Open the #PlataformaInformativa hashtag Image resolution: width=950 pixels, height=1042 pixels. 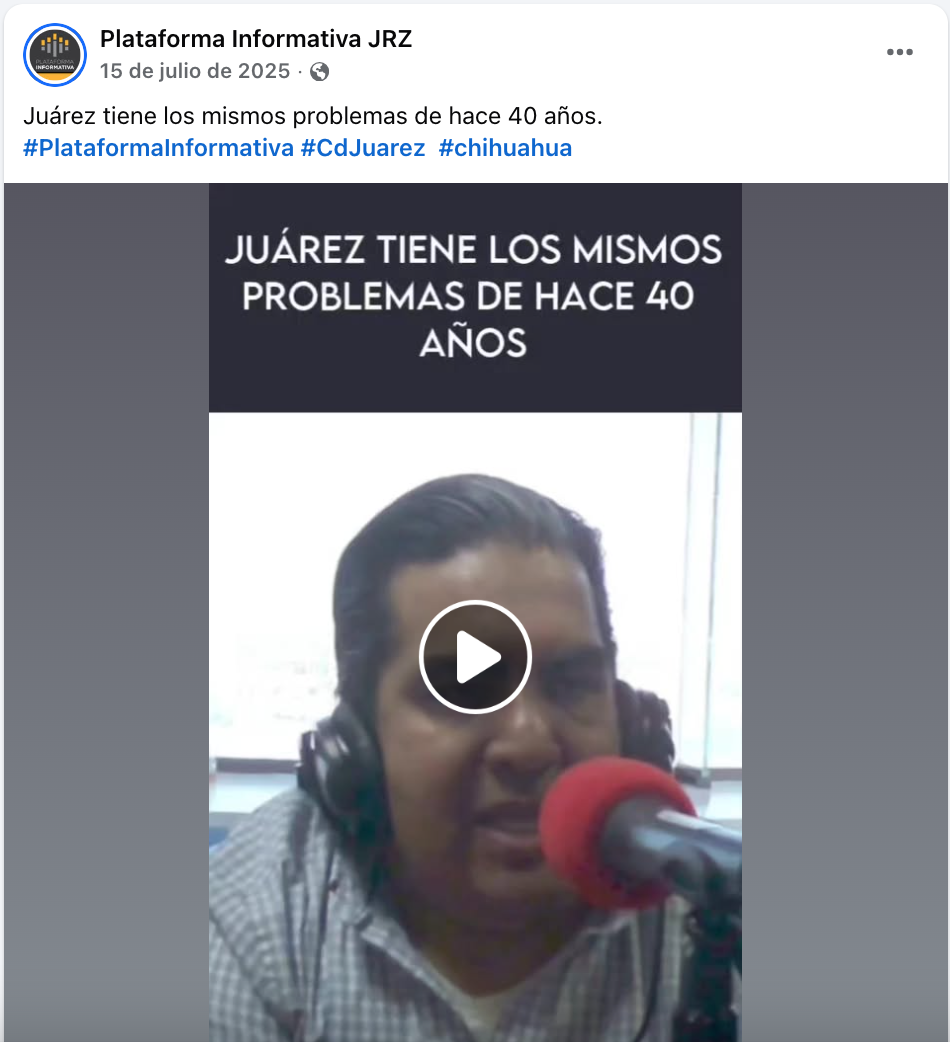point(158,148)
